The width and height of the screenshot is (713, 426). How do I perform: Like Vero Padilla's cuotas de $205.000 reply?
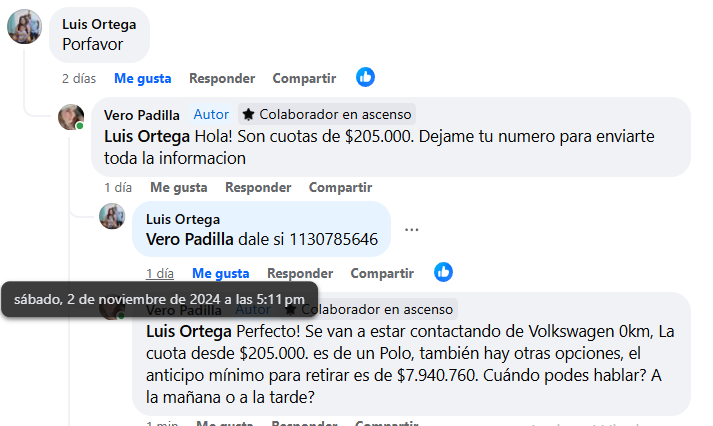(x=178, y=187)
